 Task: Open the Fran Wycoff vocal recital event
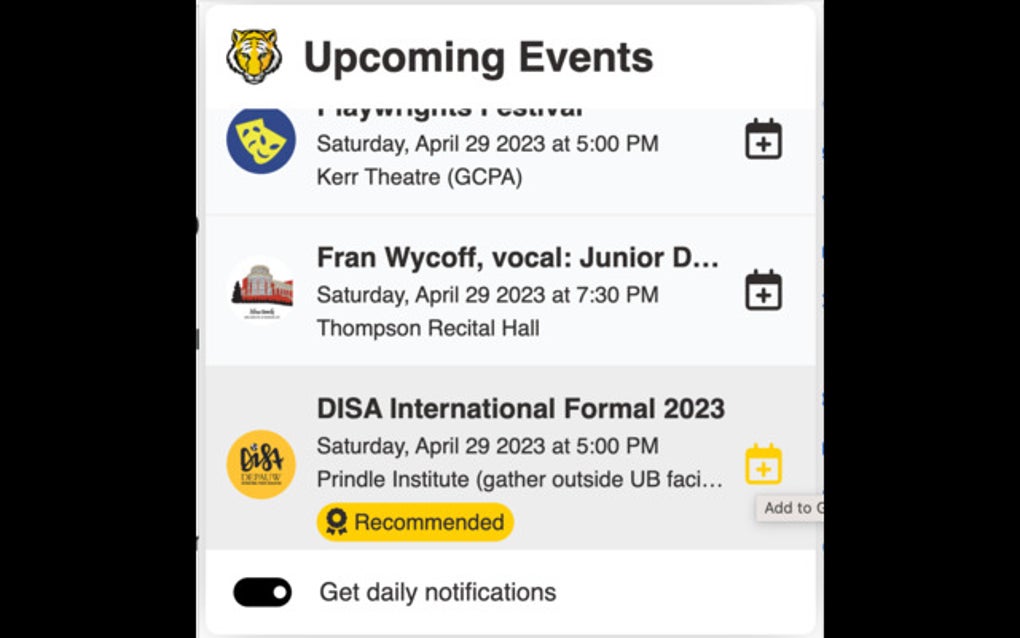[517, 258]
